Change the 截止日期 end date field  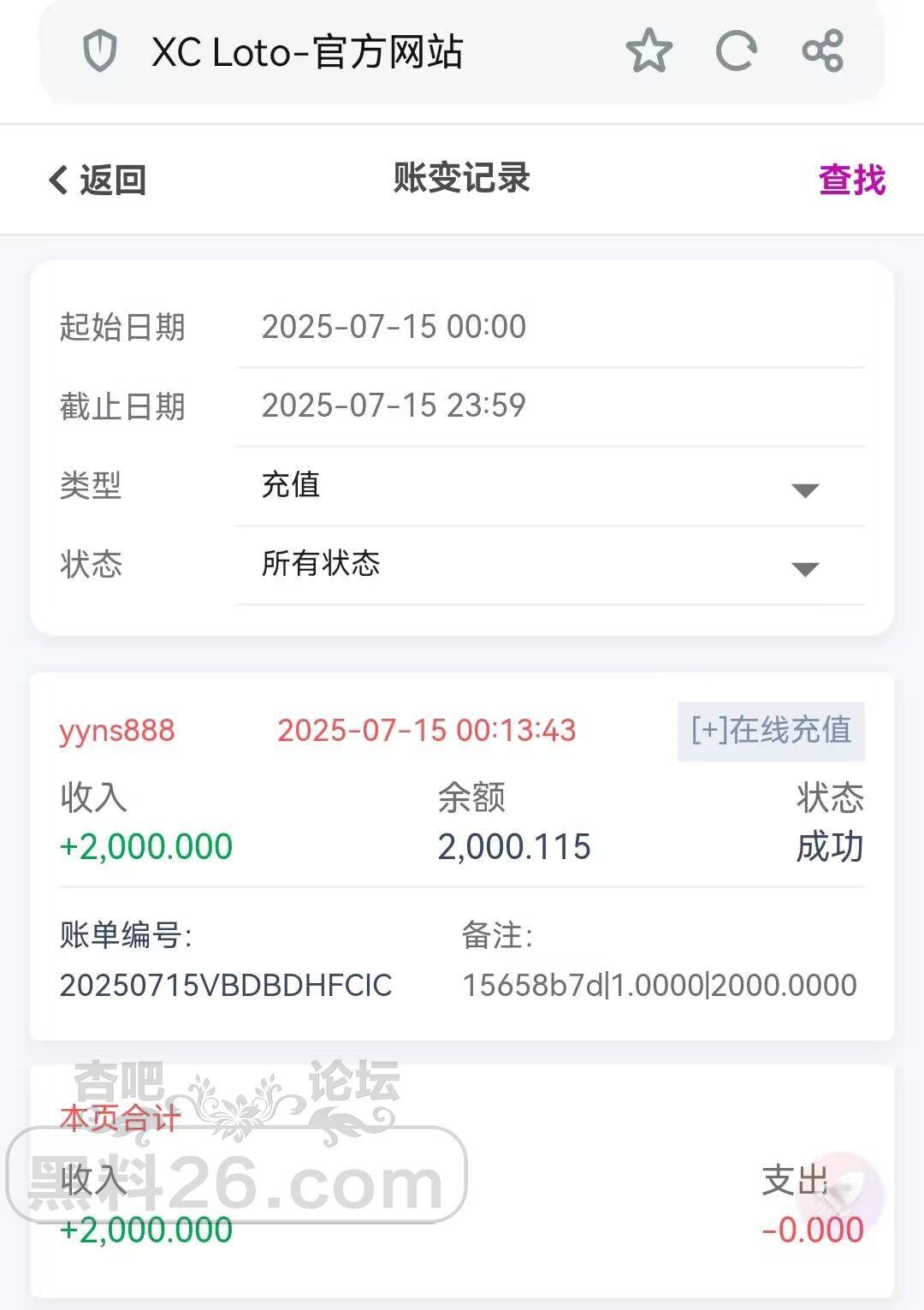click(x=548, y=406)
